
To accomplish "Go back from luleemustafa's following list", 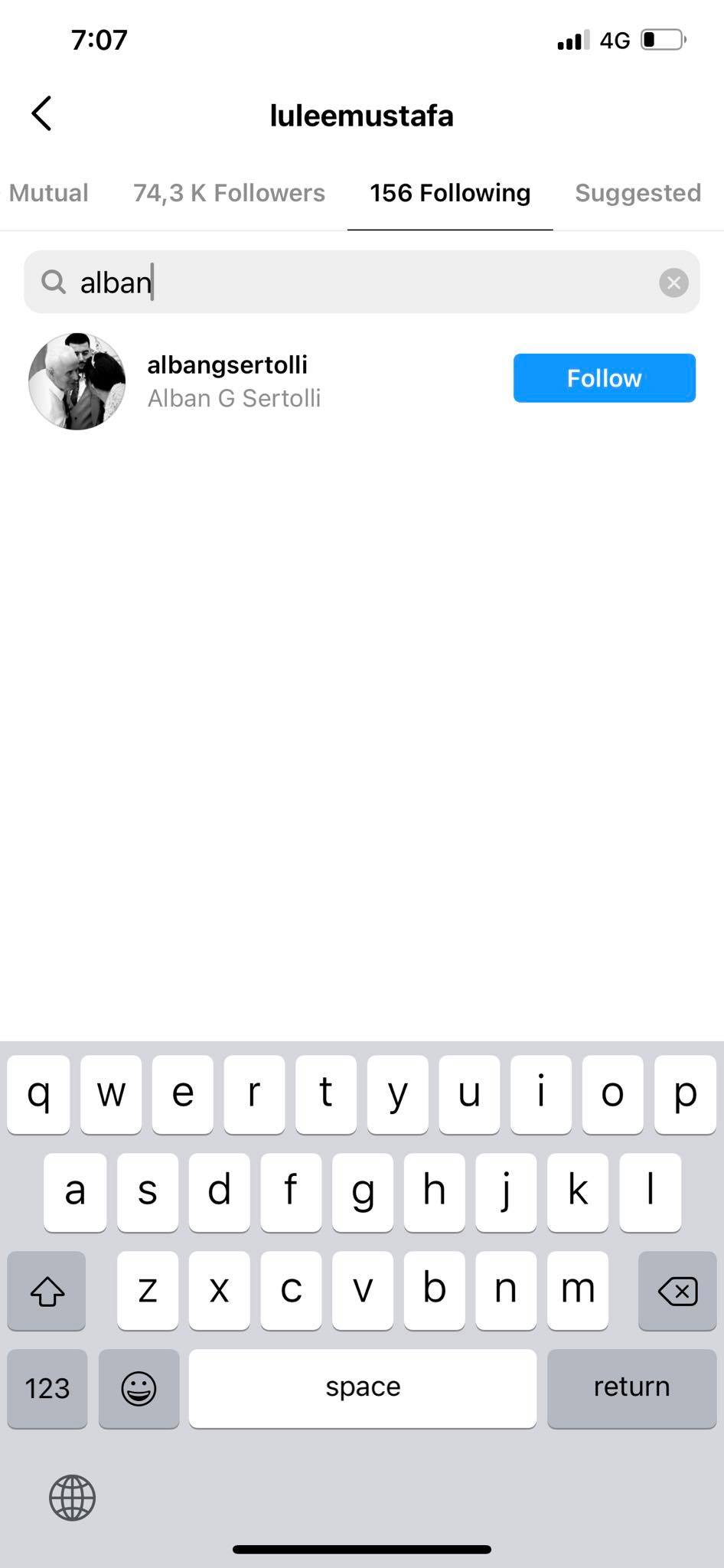I will (x=41, y=114).
